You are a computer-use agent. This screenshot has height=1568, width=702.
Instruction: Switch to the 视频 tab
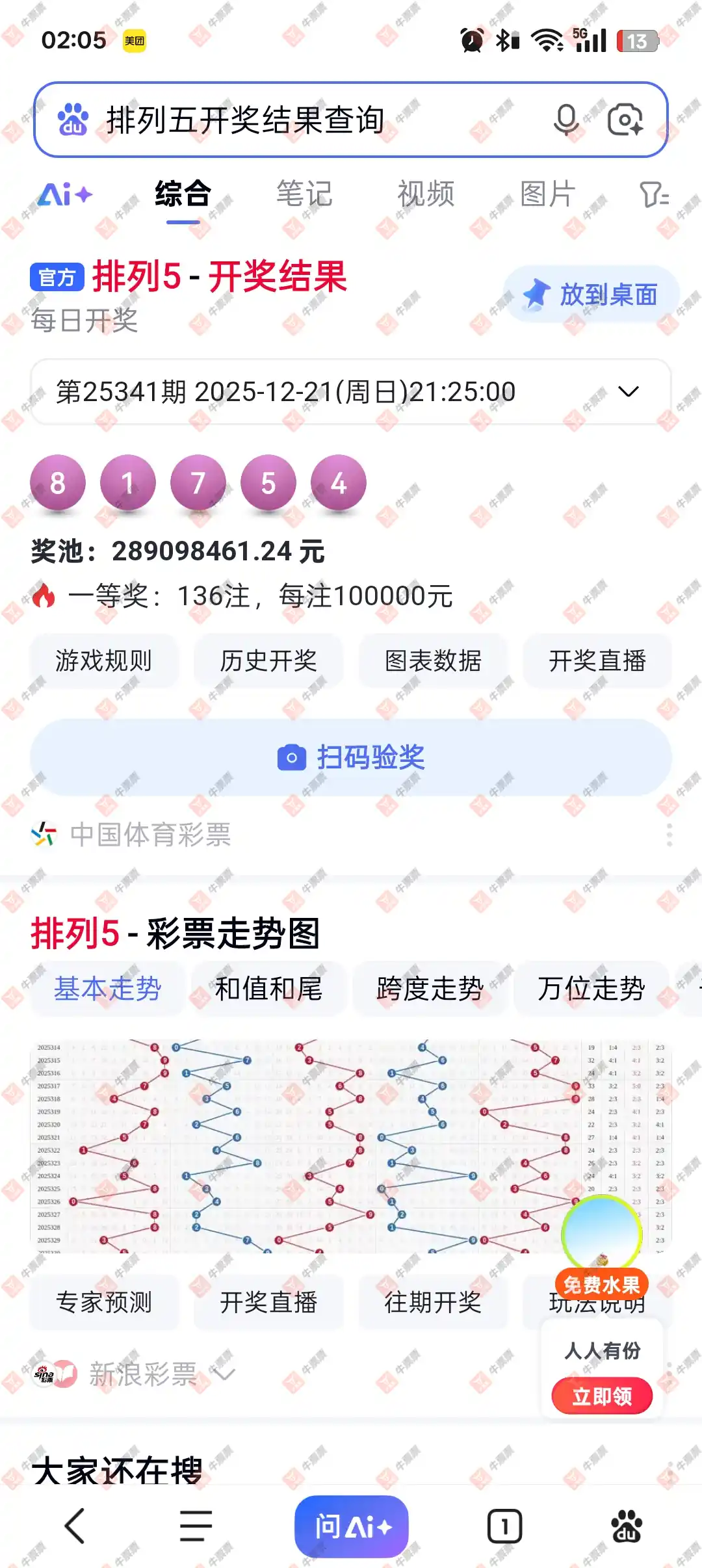pyautogui.click(x=426, y=194)
